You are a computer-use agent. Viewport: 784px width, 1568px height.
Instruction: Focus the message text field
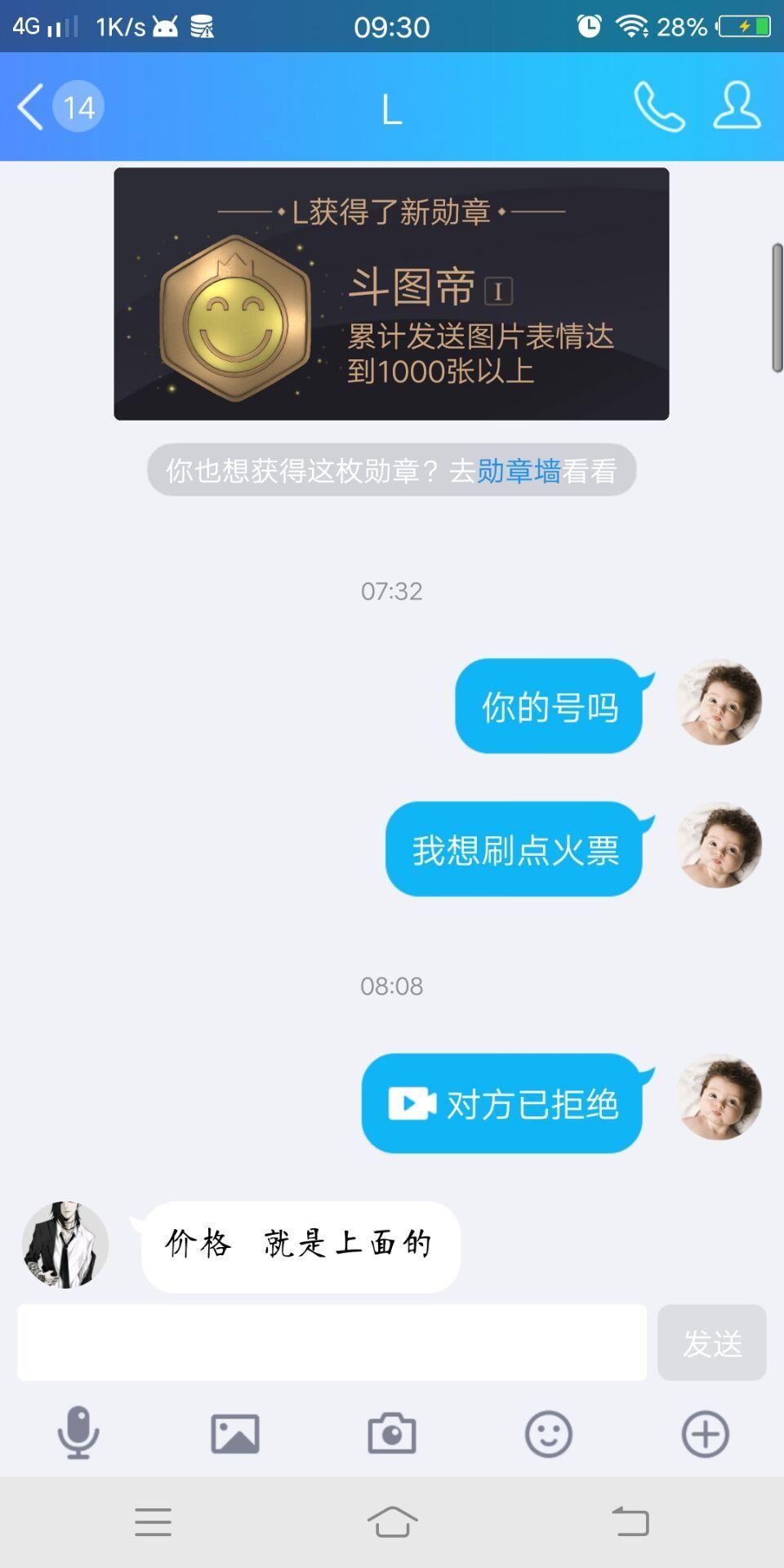(x=332, y=1343)
